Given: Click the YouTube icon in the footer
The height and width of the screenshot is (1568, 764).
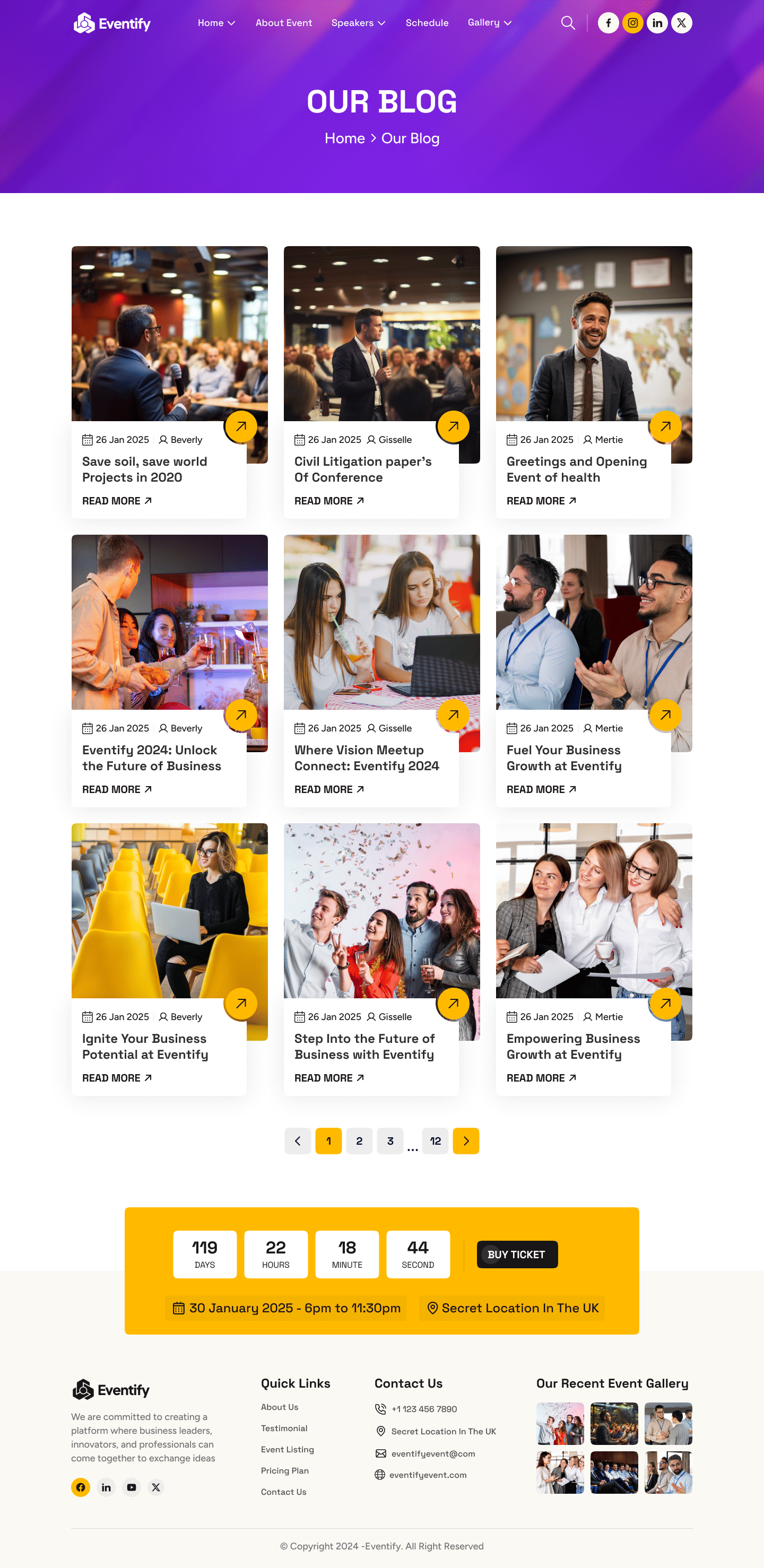Looking at the screenshot, I should point(132,1487).
